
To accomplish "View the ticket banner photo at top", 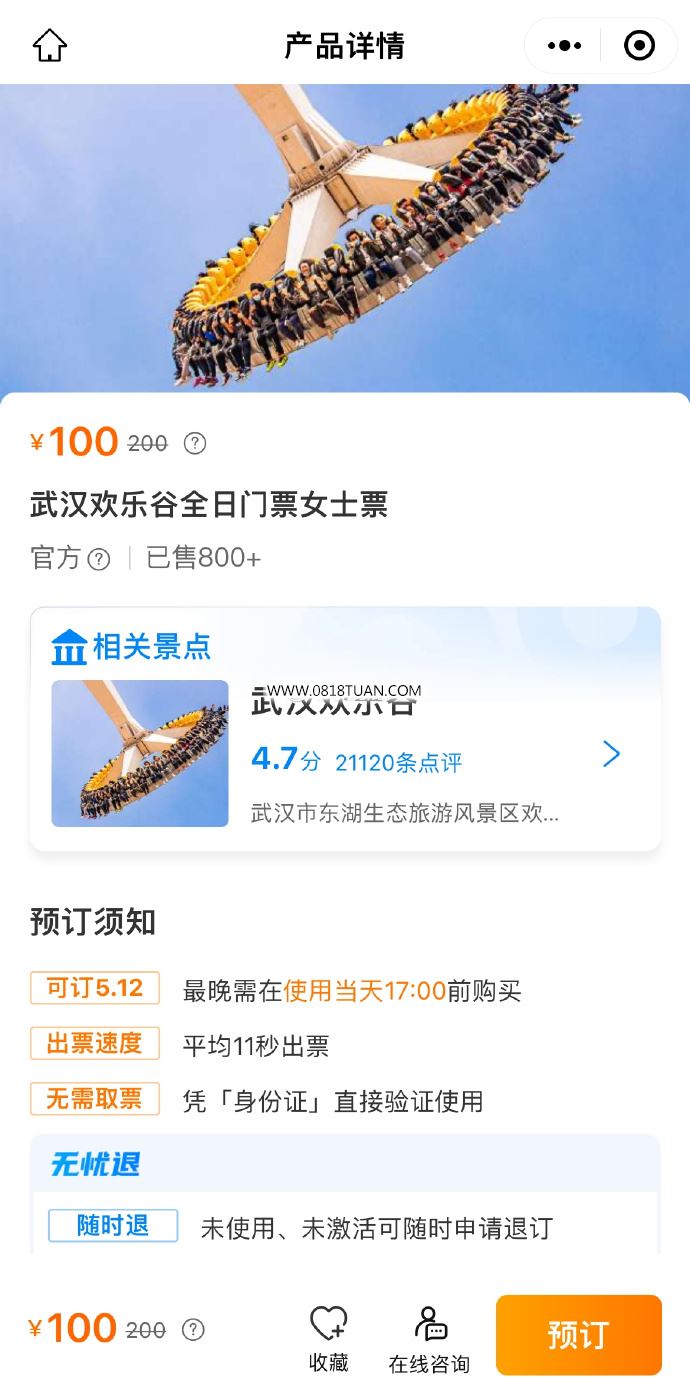I will pos(345,238).
